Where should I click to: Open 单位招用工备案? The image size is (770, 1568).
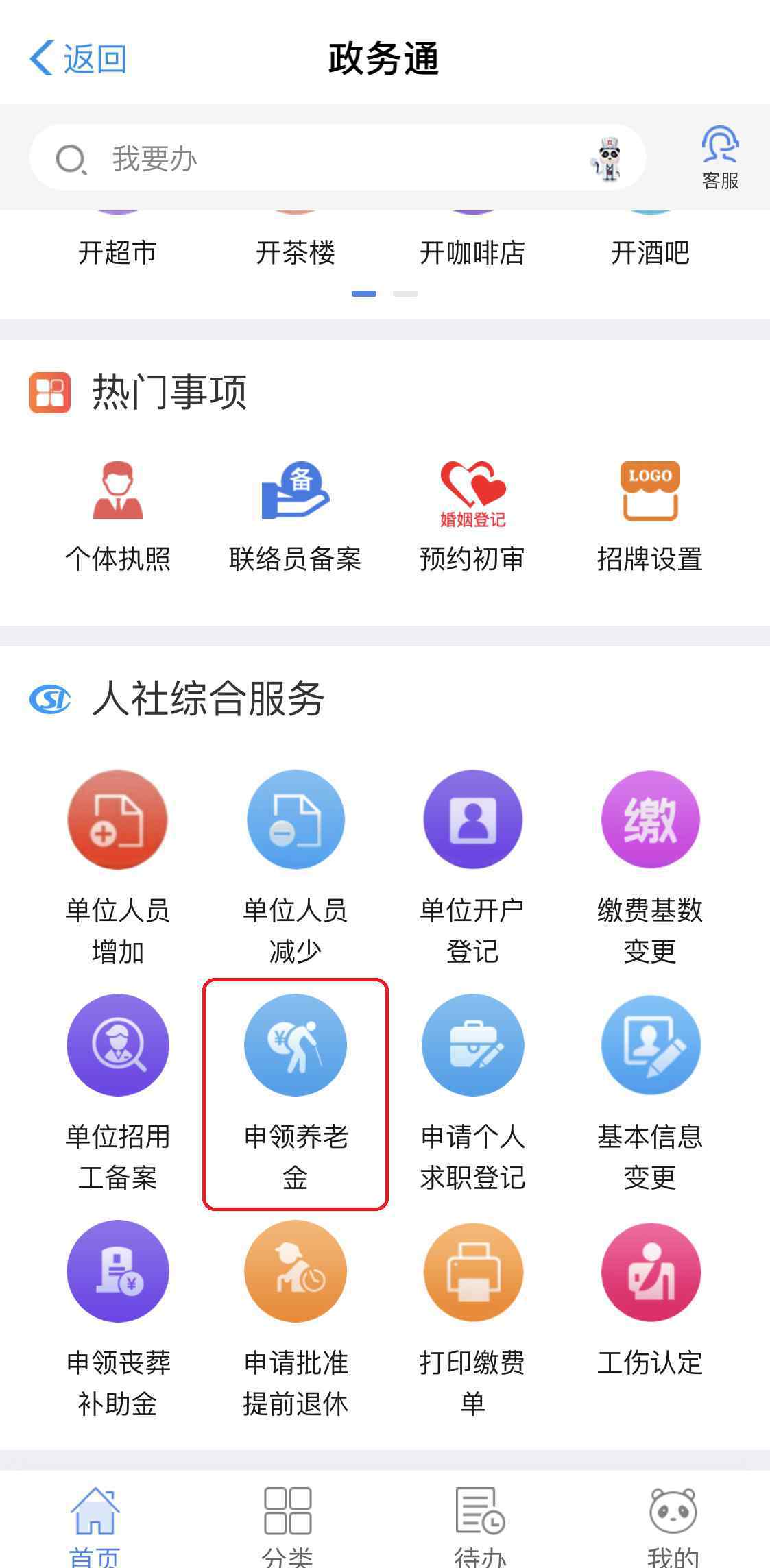(x=118, y=1094)
